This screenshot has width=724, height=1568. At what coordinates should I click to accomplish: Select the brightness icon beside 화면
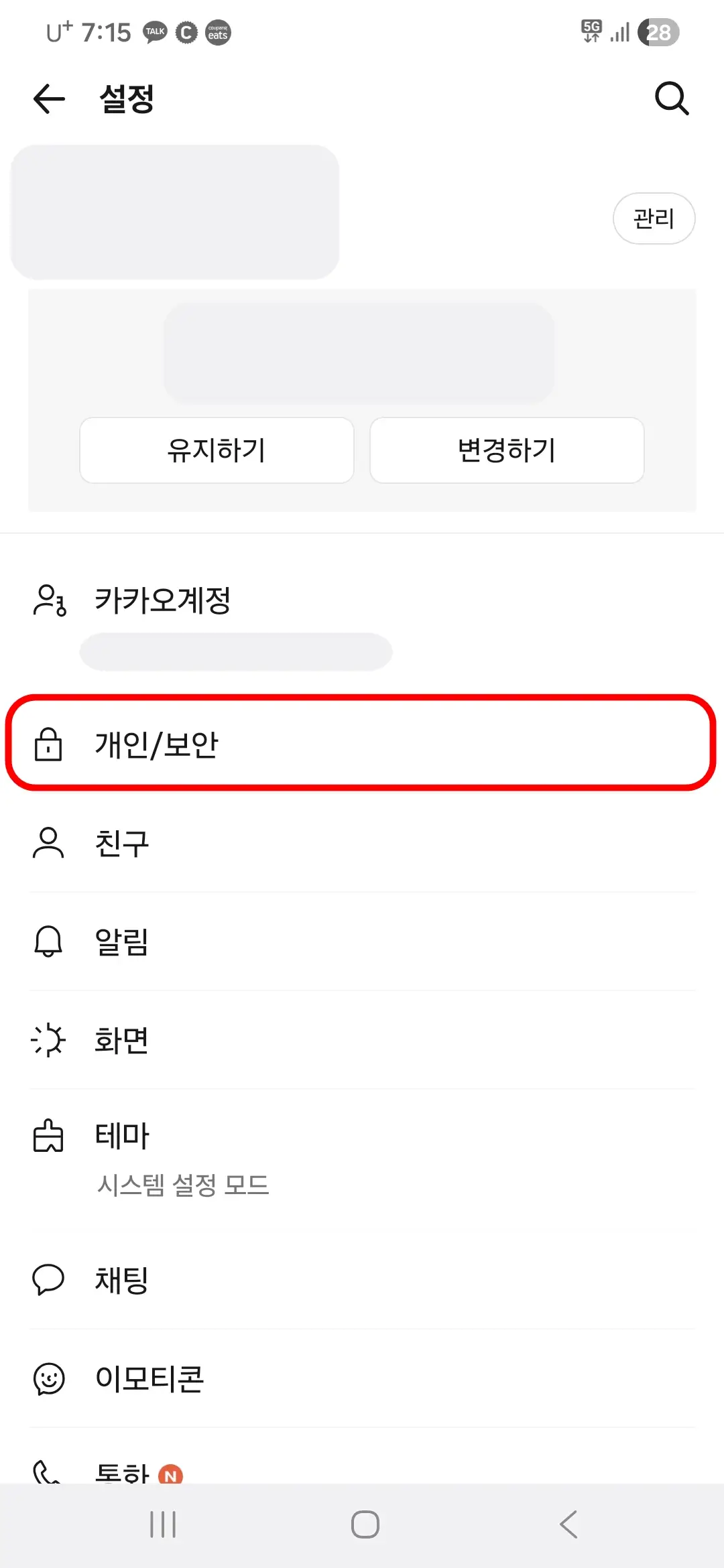[x=48, y=1041]
